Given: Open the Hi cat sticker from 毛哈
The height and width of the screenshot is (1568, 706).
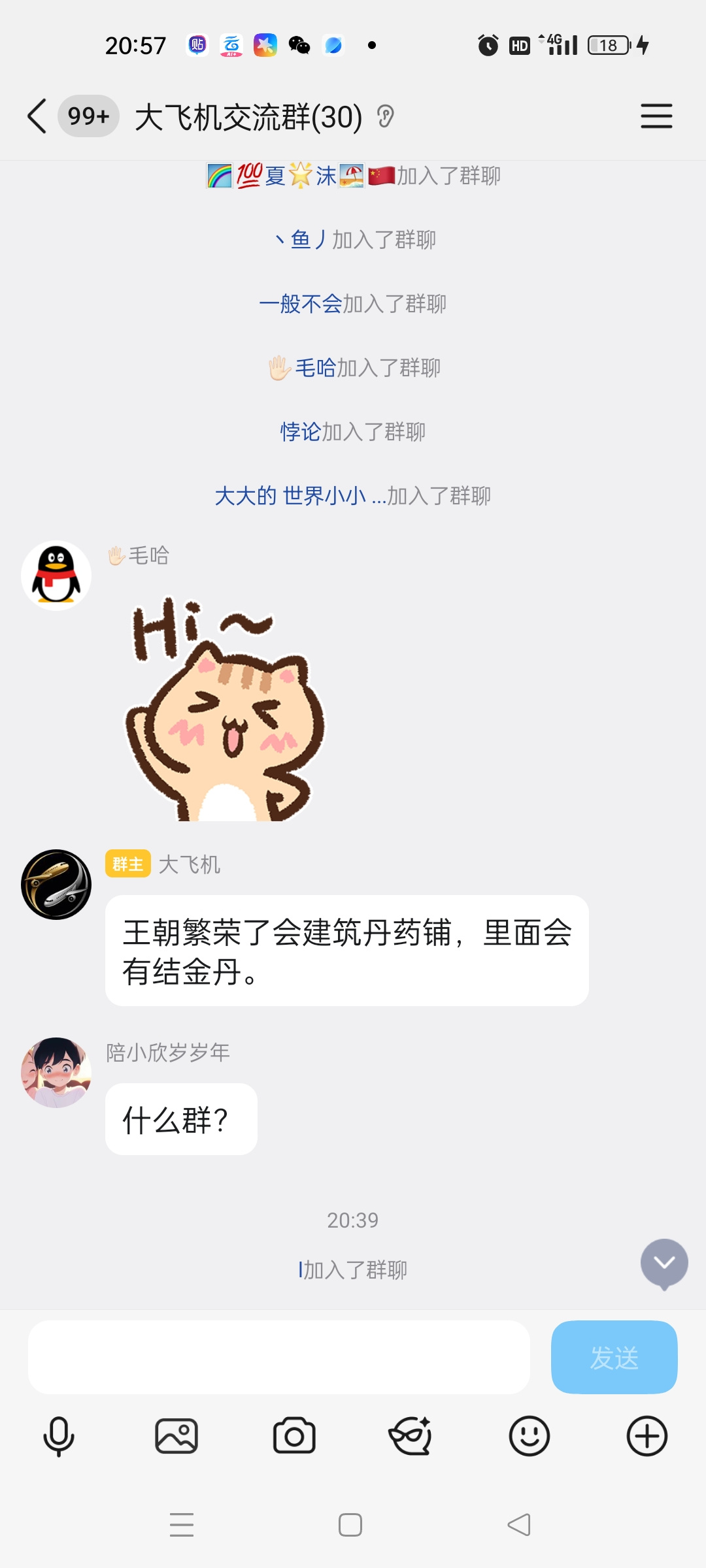Looking at the screenshot, I should click(226, 709).
